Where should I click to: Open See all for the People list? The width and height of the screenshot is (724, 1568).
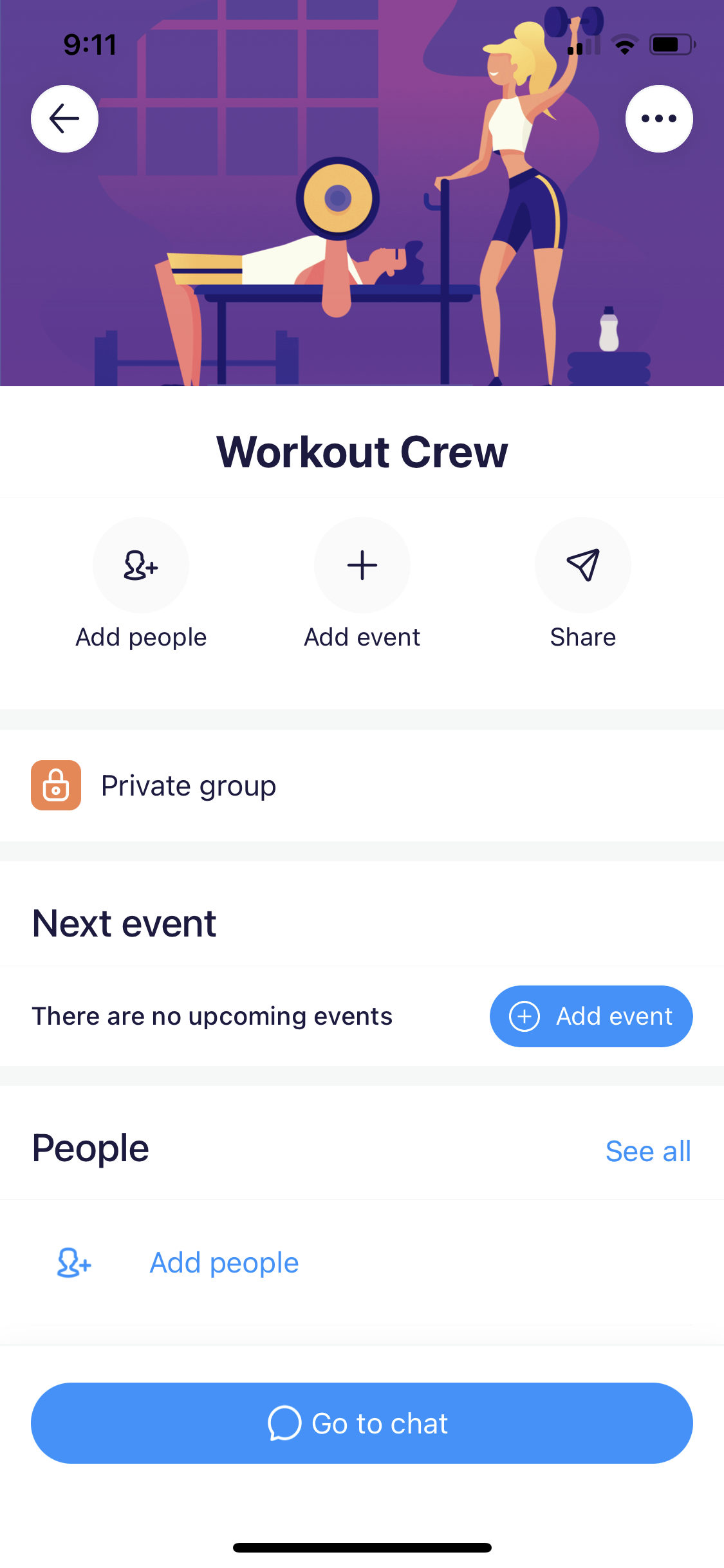(647, 1150)
